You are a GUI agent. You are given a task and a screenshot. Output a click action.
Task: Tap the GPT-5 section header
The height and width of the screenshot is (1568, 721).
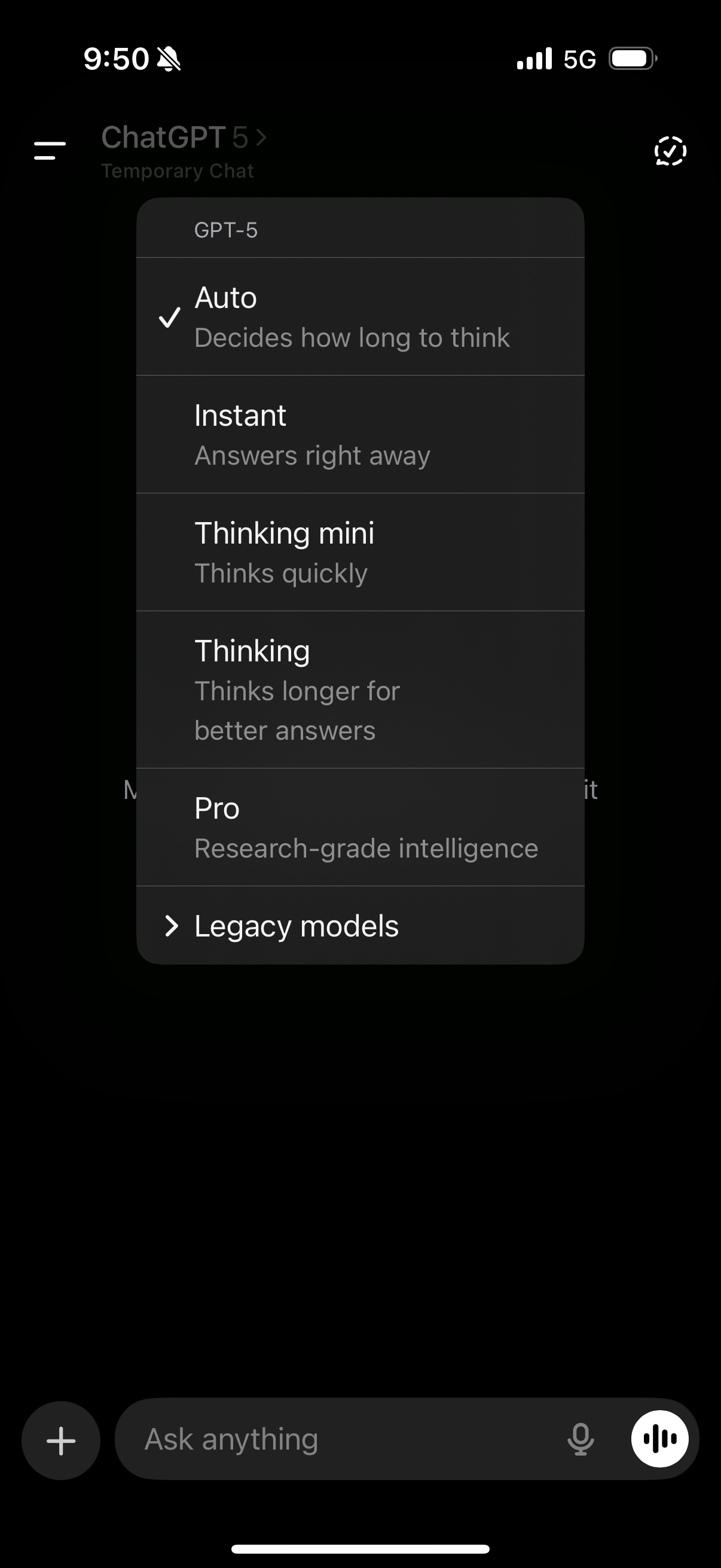(x=227, y=230)
